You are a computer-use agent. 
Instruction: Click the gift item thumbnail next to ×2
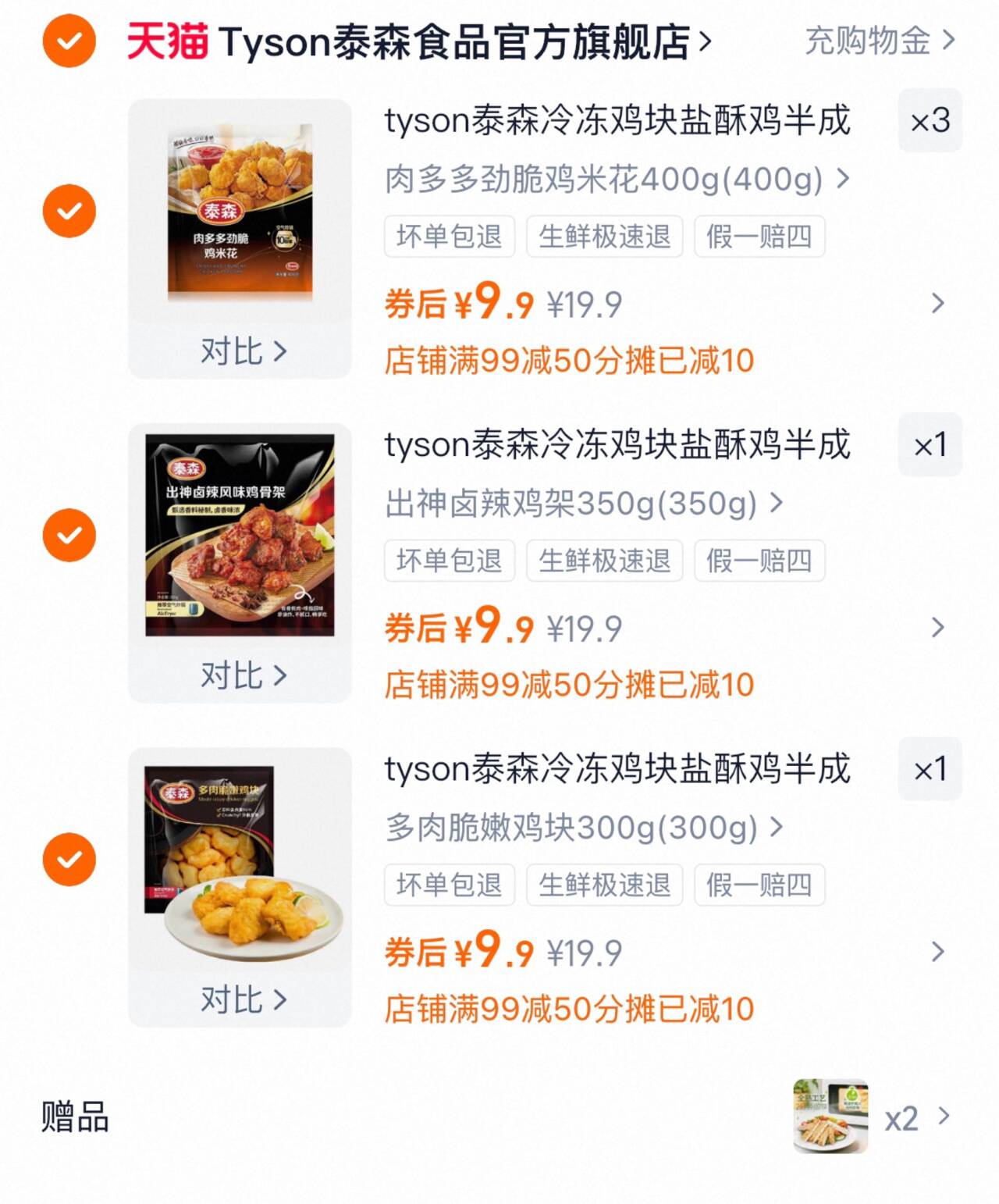tap(830, 1114)
